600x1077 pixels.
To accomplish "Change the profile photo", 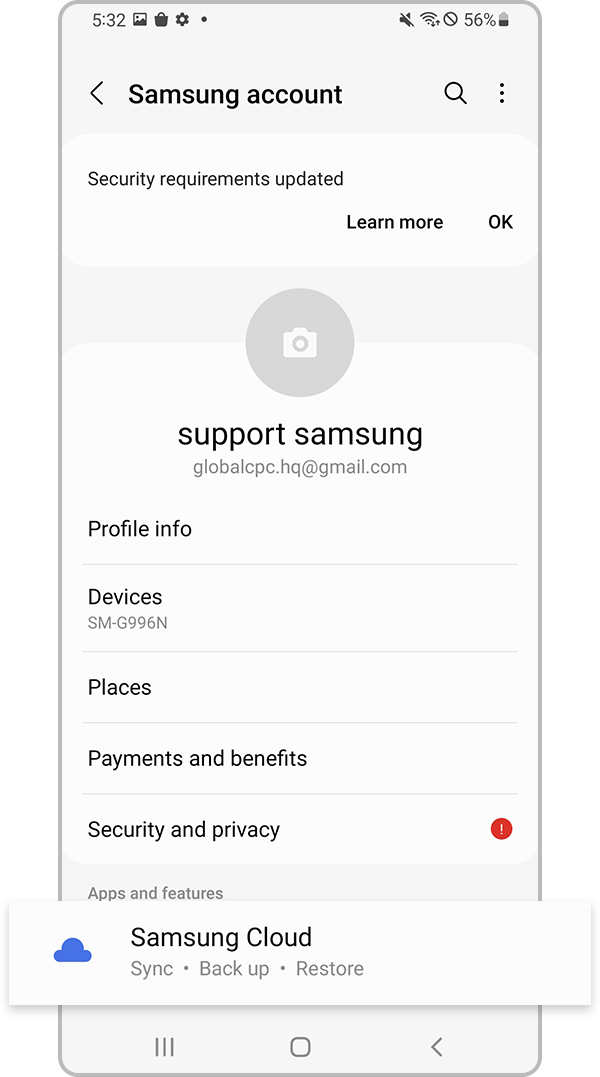I will tap(299, 343).
